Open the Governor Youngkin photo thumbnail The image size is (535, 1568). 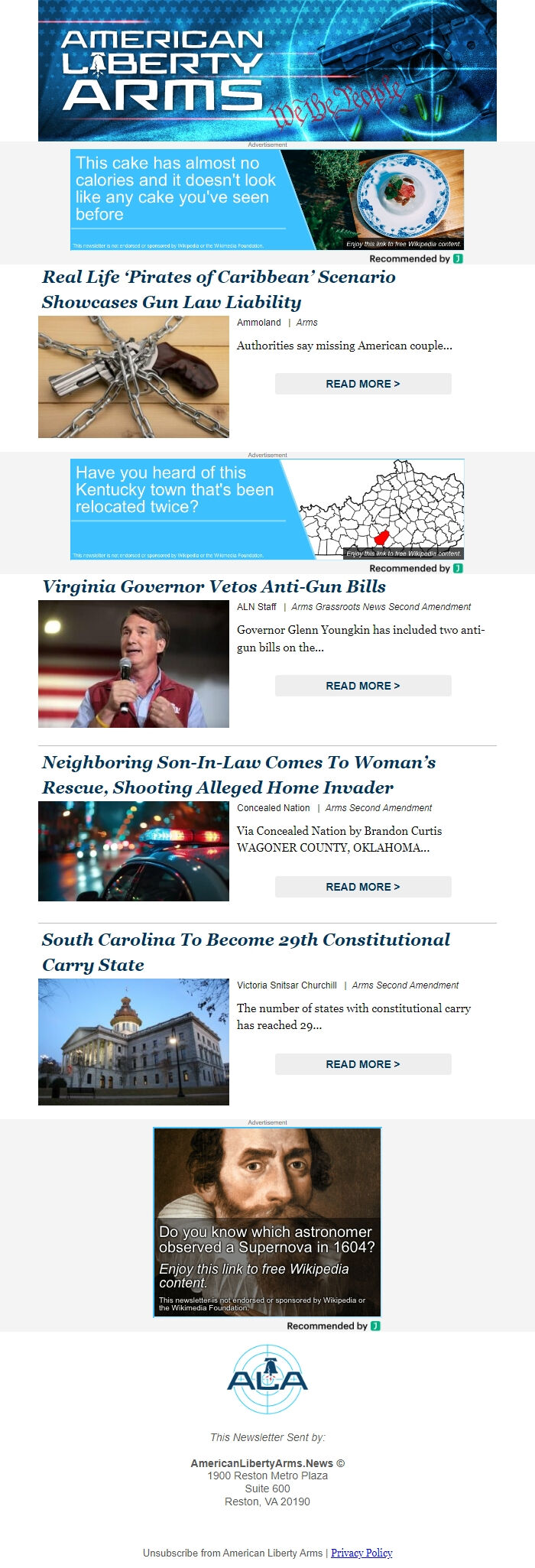click(x=134, y=664)
